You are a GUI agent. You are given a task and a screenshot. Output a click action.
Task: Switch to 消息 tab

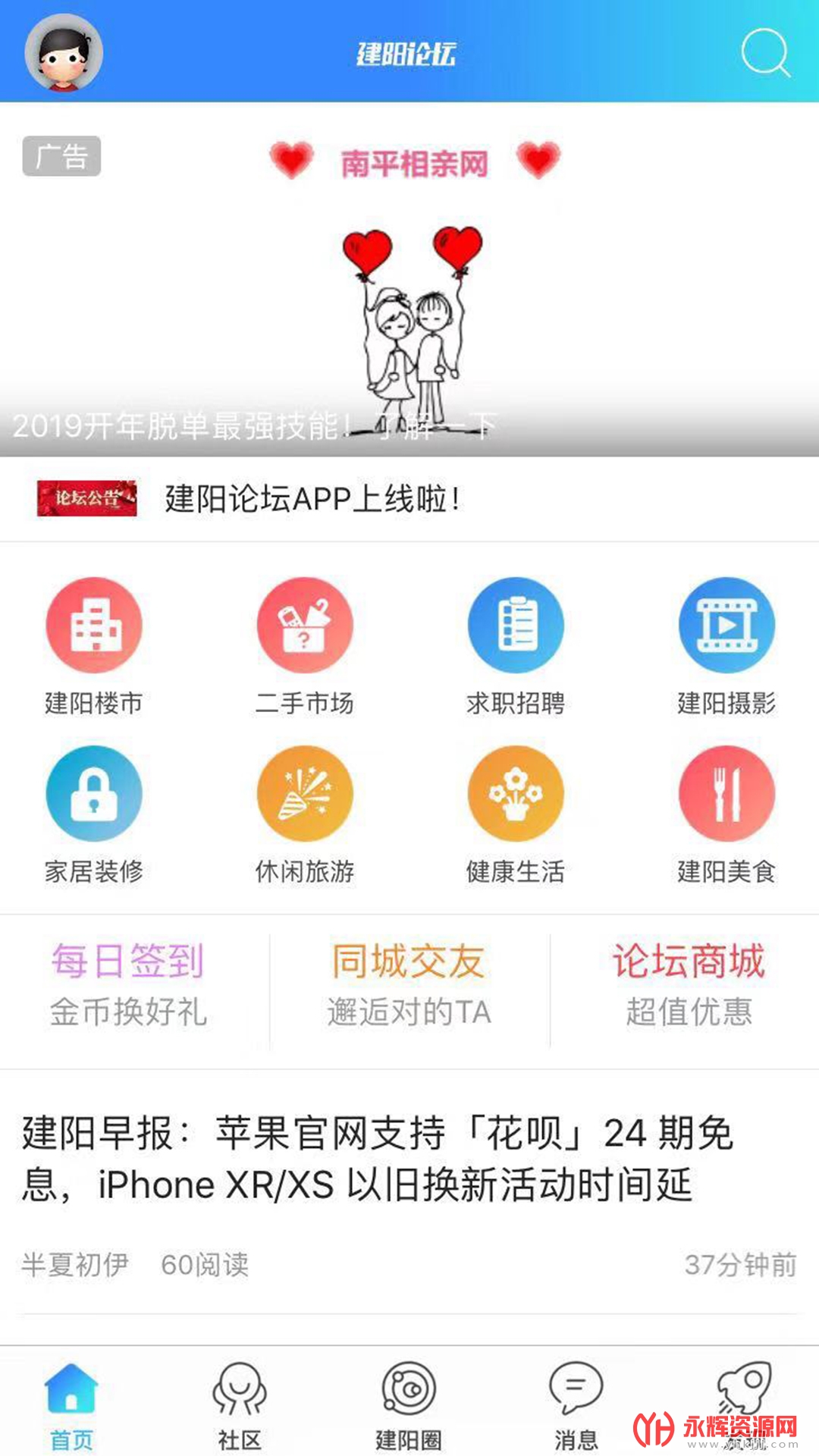(576, 1404)
